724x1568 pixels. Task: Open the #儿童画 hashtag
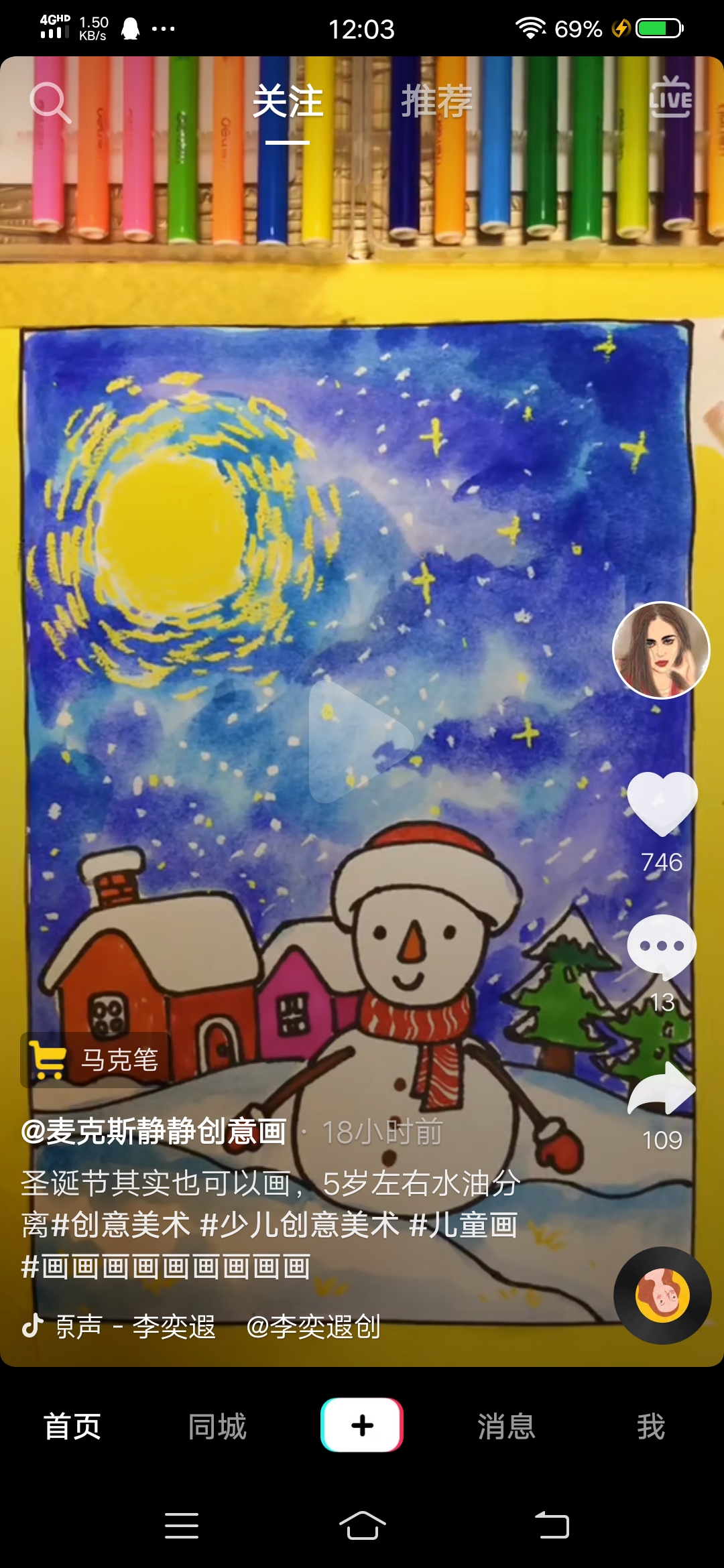pos(463,1225)
